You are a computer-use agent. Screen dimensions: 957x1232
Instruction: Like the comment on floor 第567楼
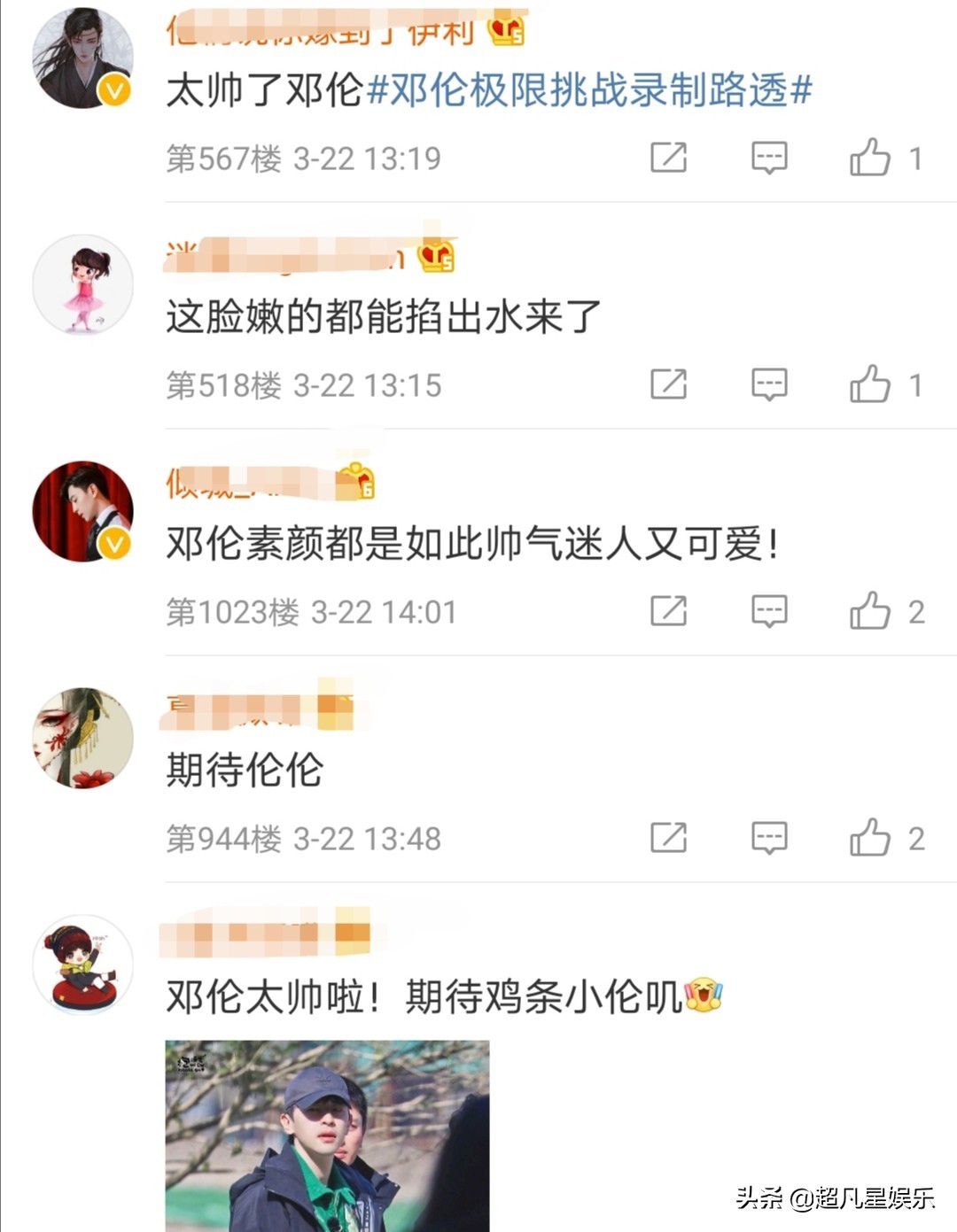tap(870, 159)
